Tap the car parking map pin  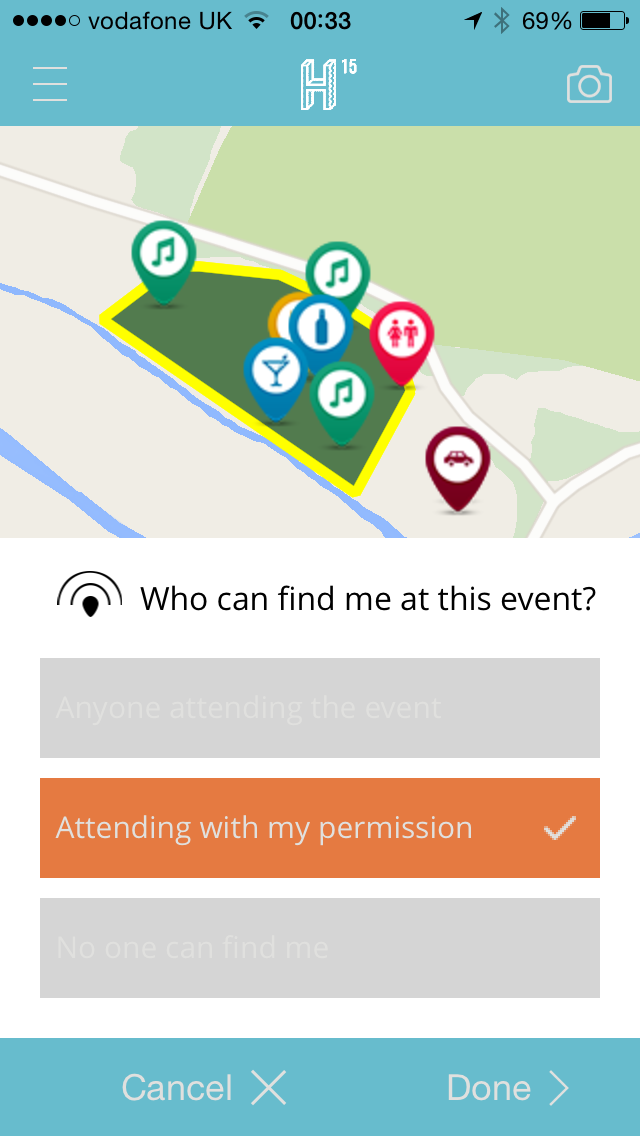[x=457, y=461]
